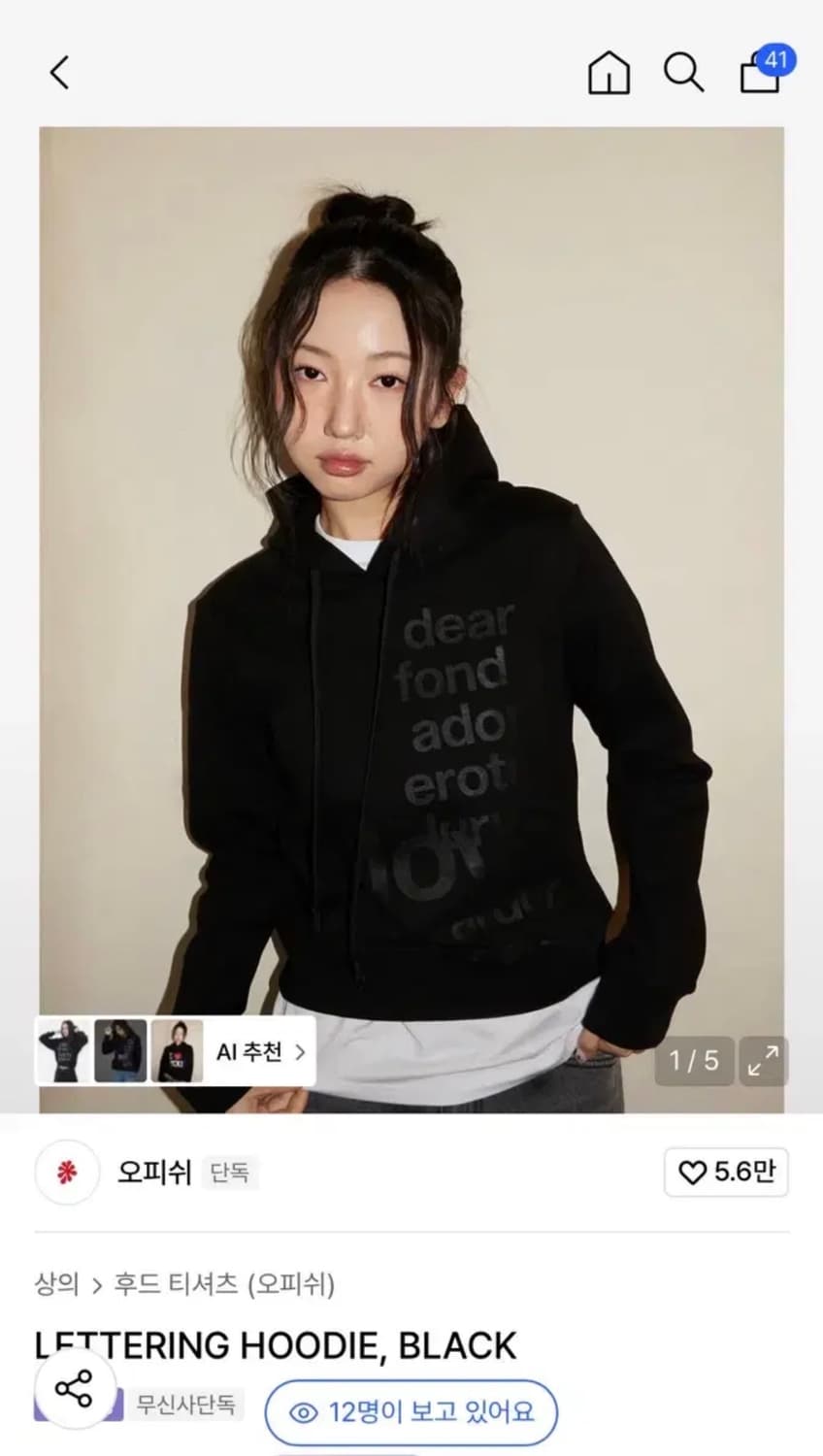The height and width of the screenshot is (1456, 823).
Task: Expand AI 추천 recommendations with the chevron
Action: [x=303, y=1051]
